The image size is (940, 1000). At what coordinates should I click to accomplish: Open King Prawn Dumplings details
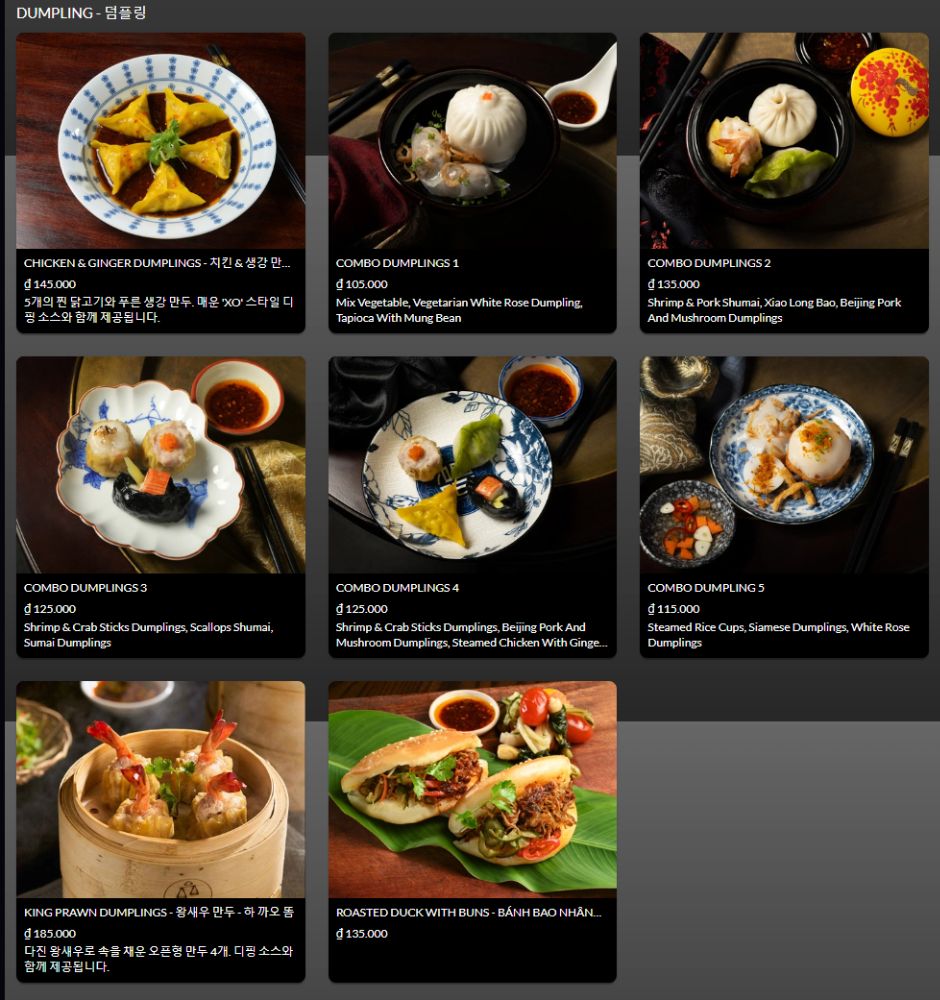pyautogui.click(x=160, y=830)
